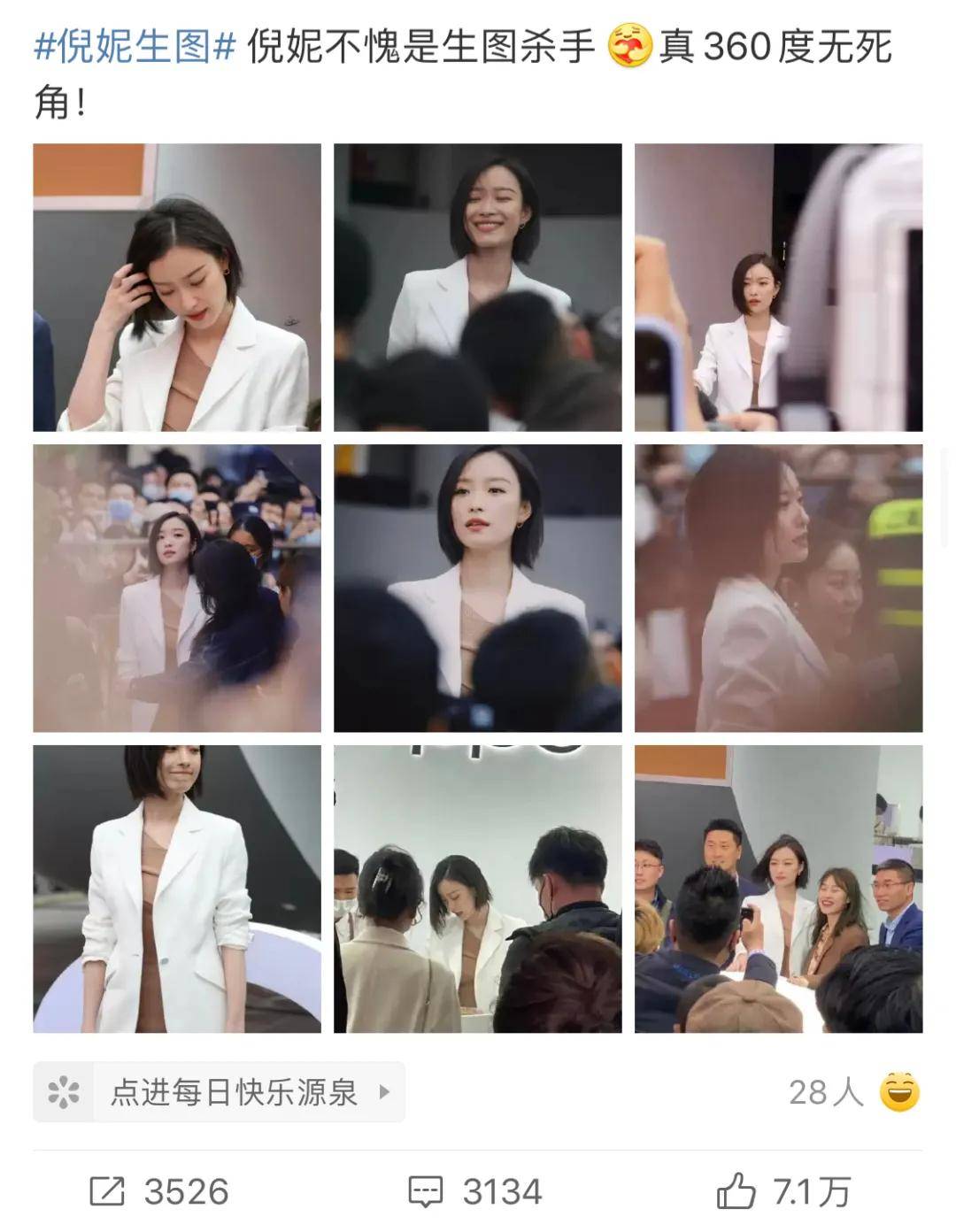Image resolution: width=956 pixels, height=1232 pixels.
Task: View the 28人 emoji reactions
Action: (854, 1092)
